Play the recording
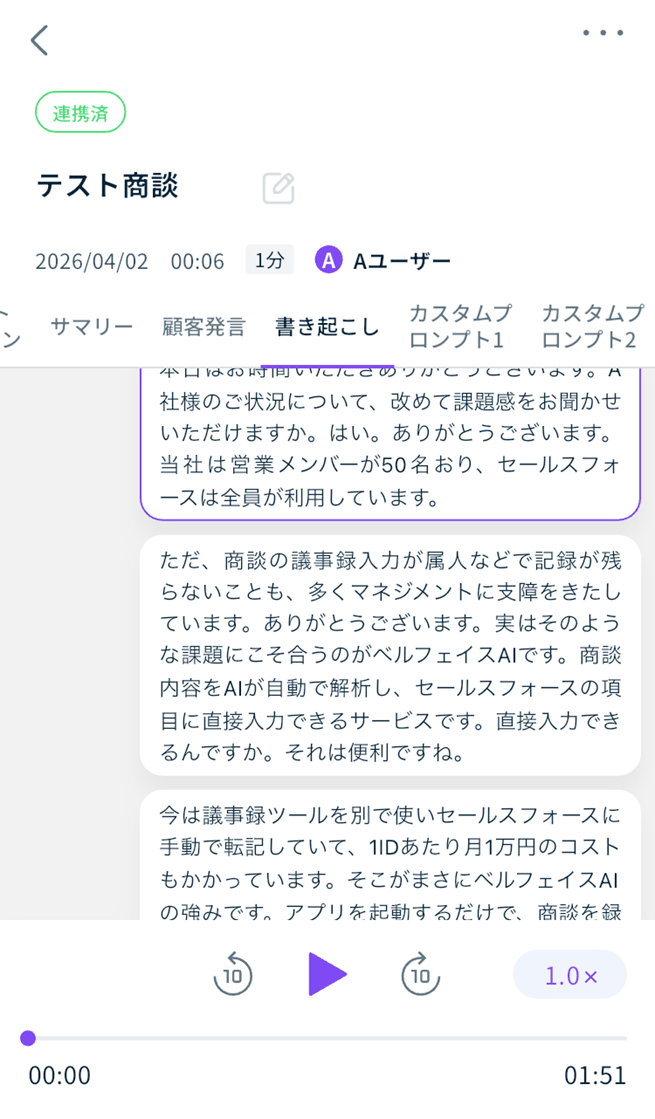This screenshot has height=1119, width=655. pyautogui.click(x=327, y=974)
